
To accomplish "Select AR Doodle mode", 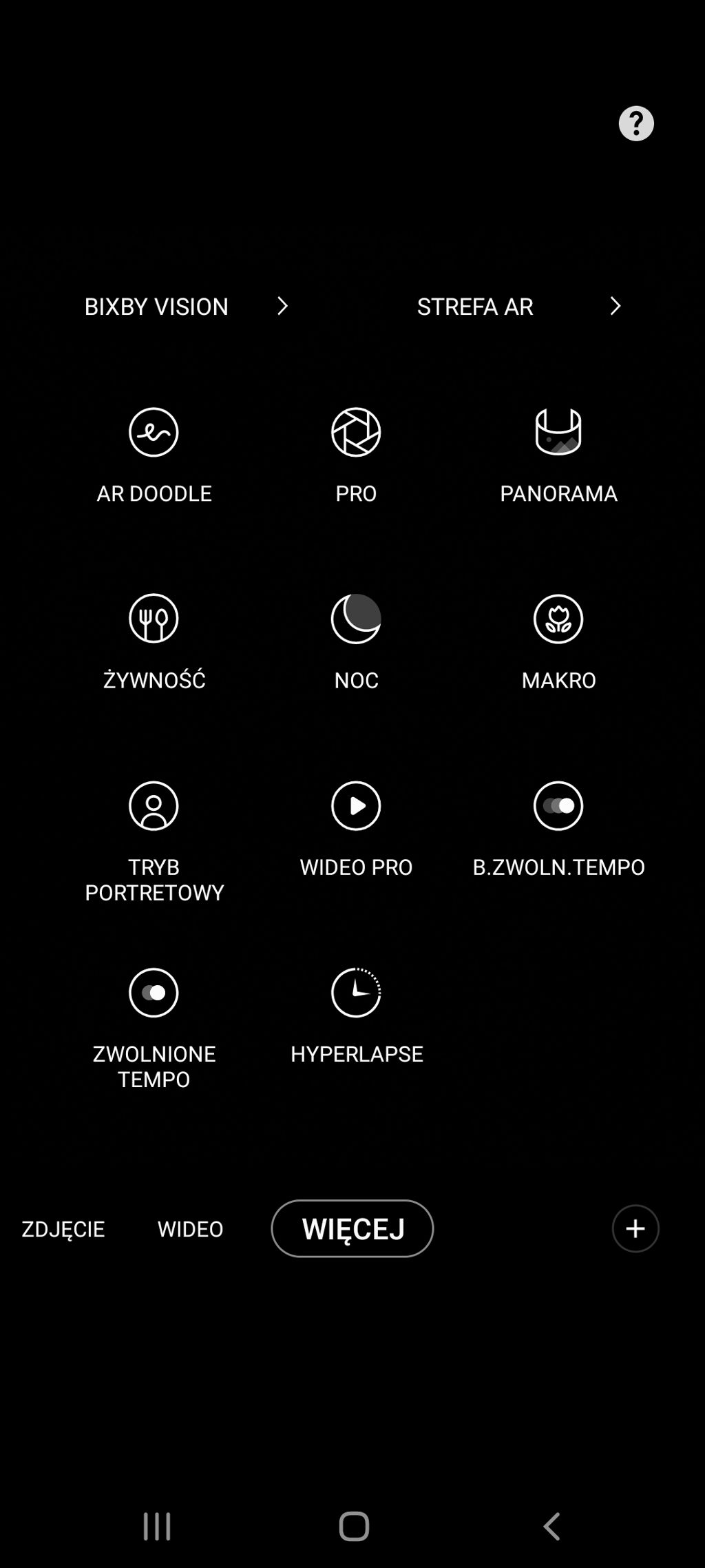I will (x=154, y=433).
